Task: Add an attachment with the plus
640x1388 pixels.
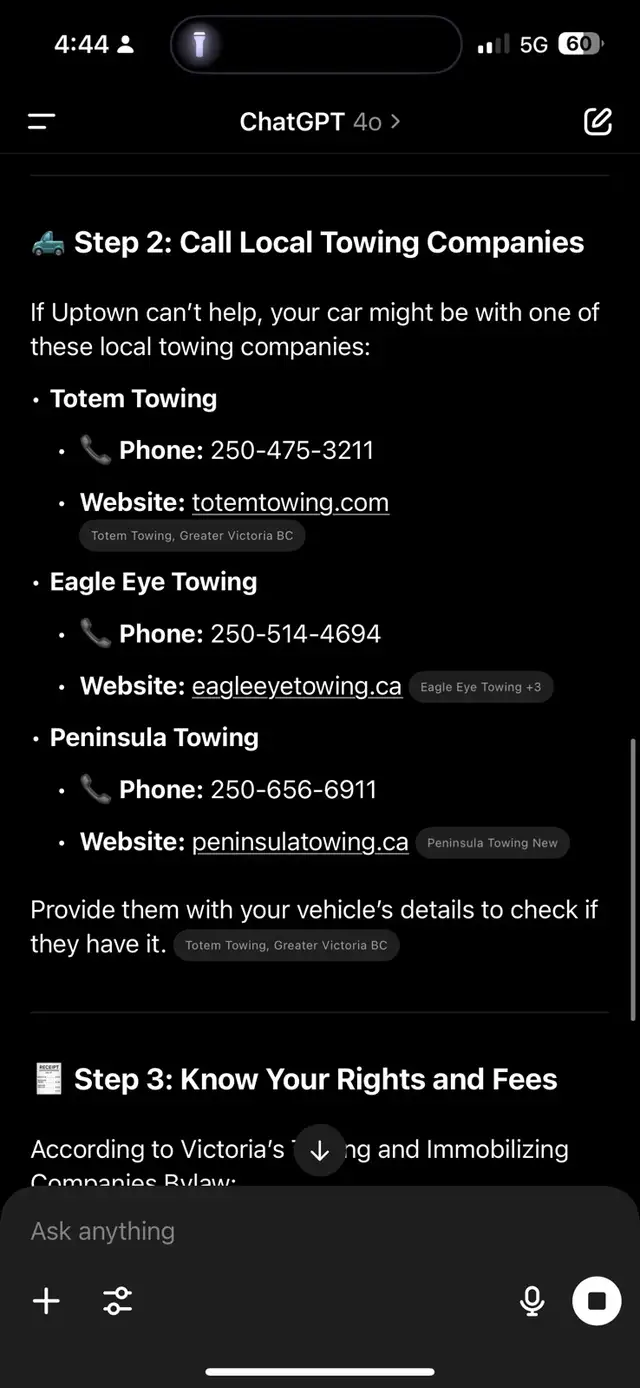Action: click(46, 1301)
